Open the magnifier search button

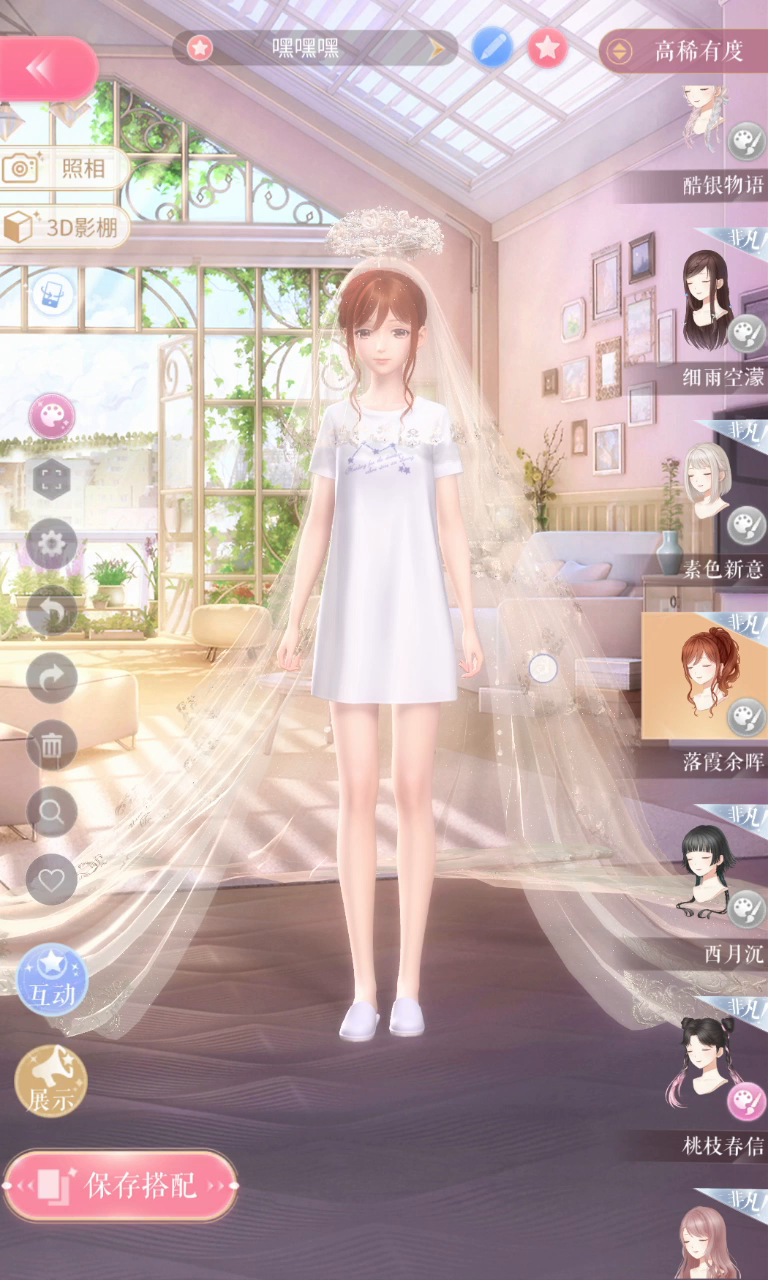51,812
